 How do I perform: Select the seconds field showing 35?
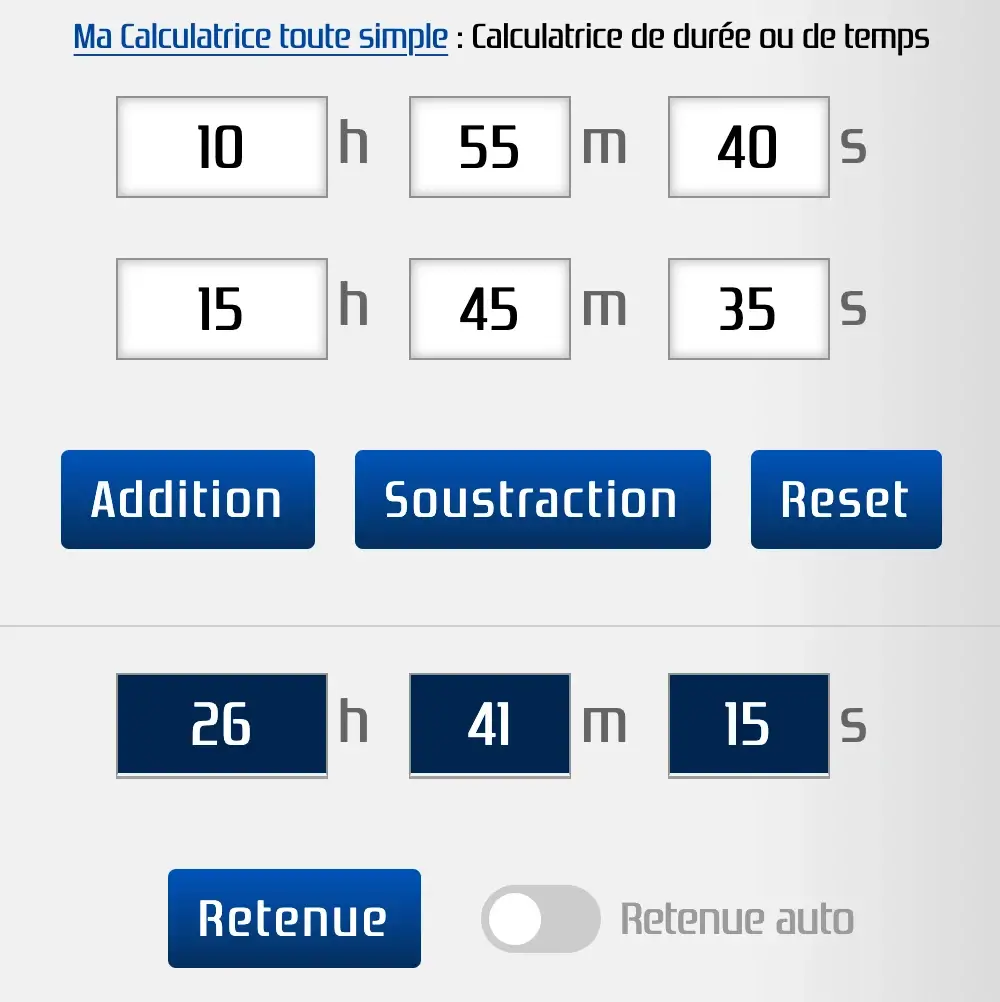coord(748,307)
